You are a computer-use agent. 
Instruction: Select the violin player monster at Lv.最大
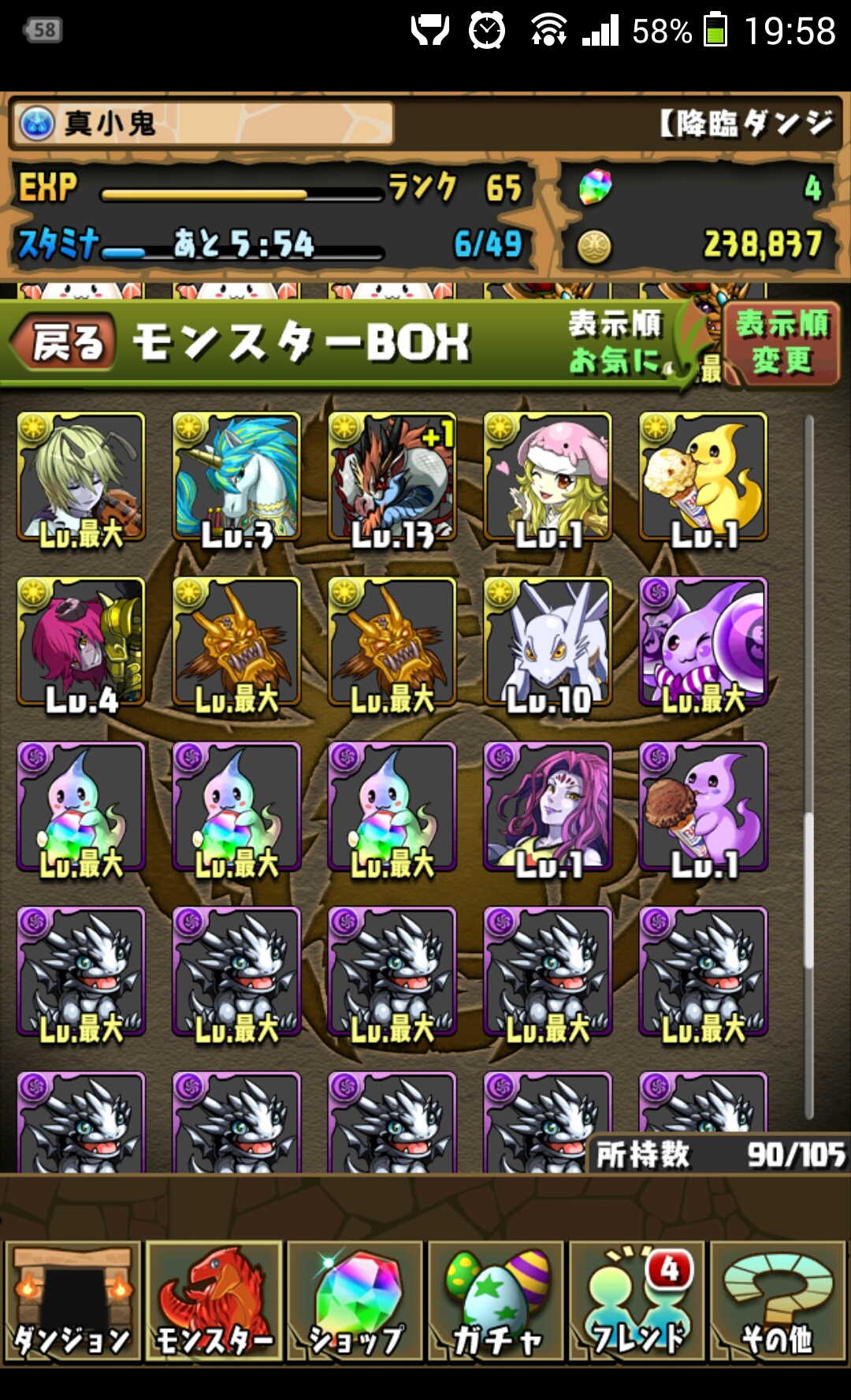81,477
